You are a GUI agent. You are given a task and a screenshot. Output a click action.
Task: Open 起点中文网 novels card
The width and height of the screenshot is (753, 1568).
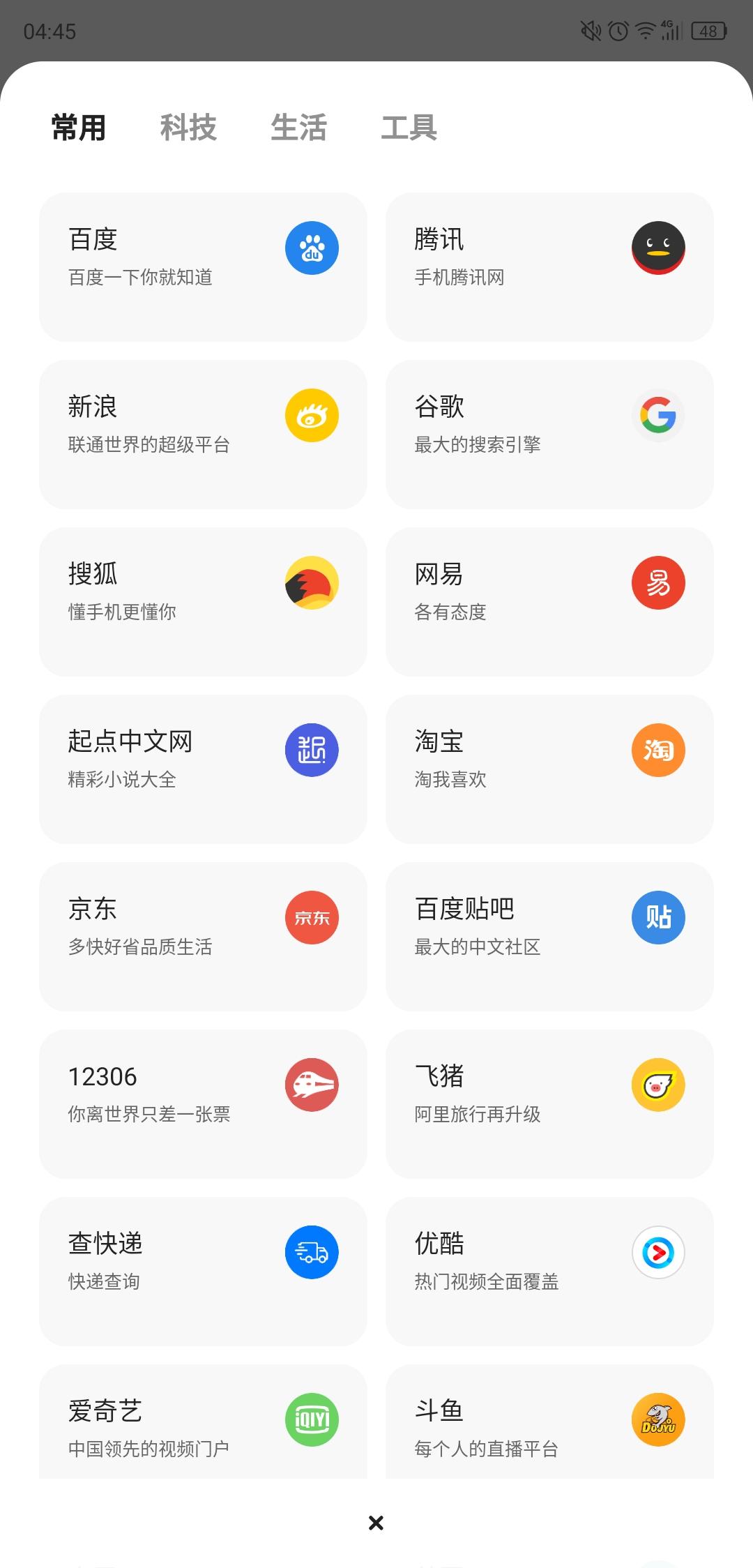coord(203,769)
